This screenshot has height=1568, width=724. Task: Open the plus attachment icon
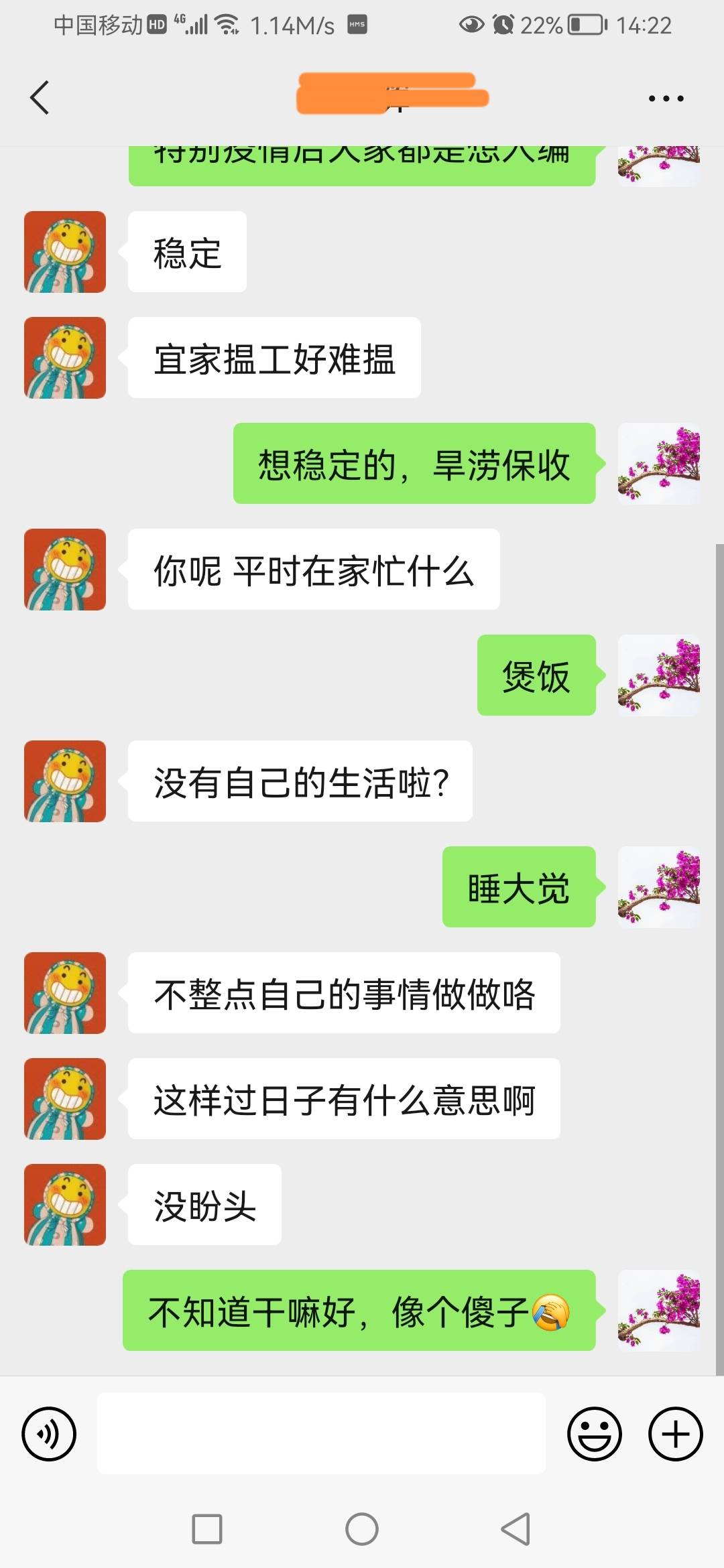[x=674, y=1433]
